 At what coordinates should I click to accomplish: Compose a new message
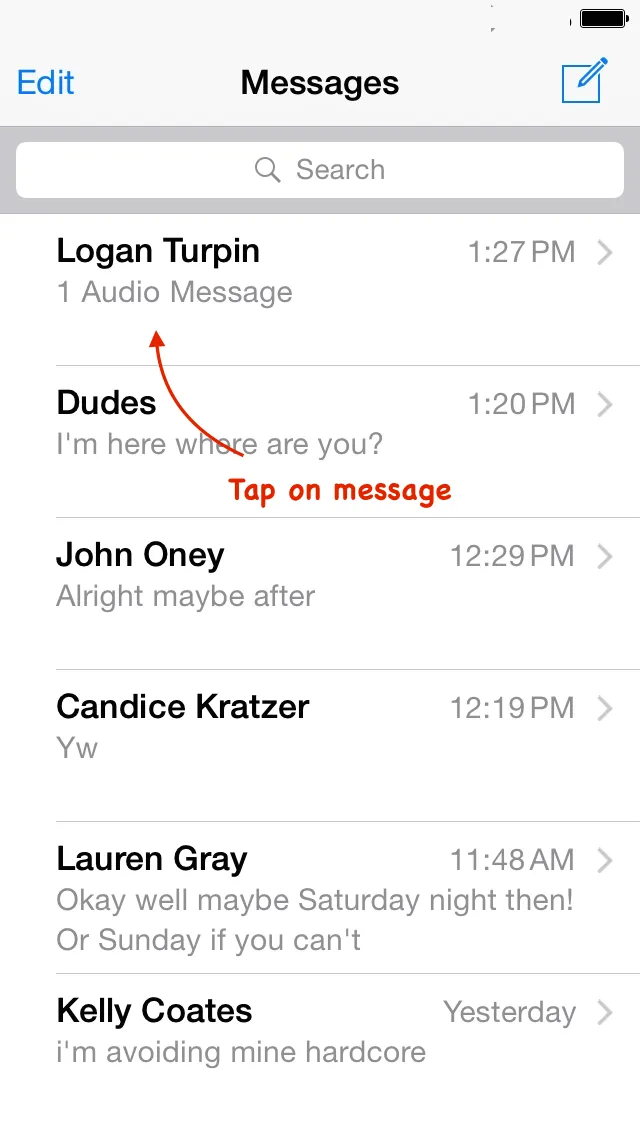point(584,80)
